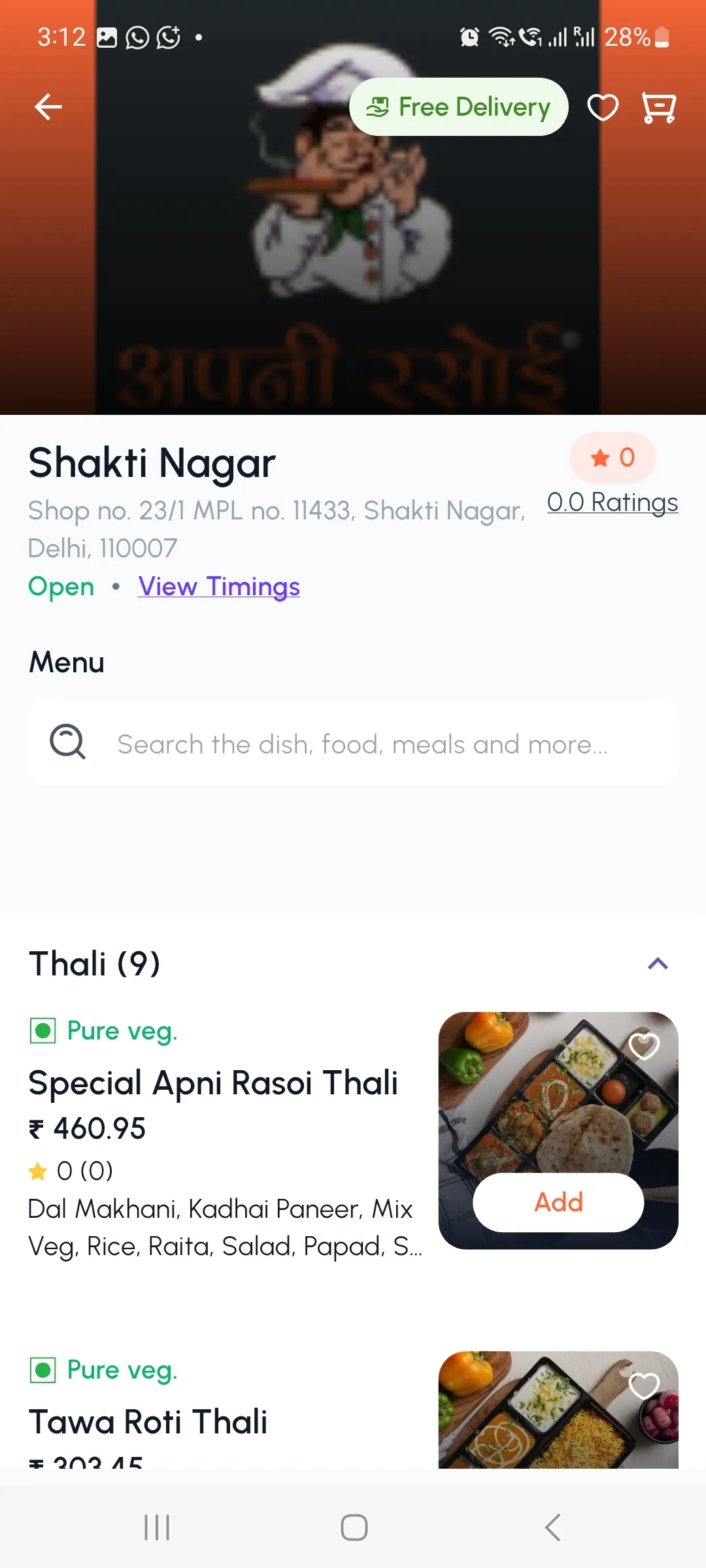Search the menu for a dish

362,744
